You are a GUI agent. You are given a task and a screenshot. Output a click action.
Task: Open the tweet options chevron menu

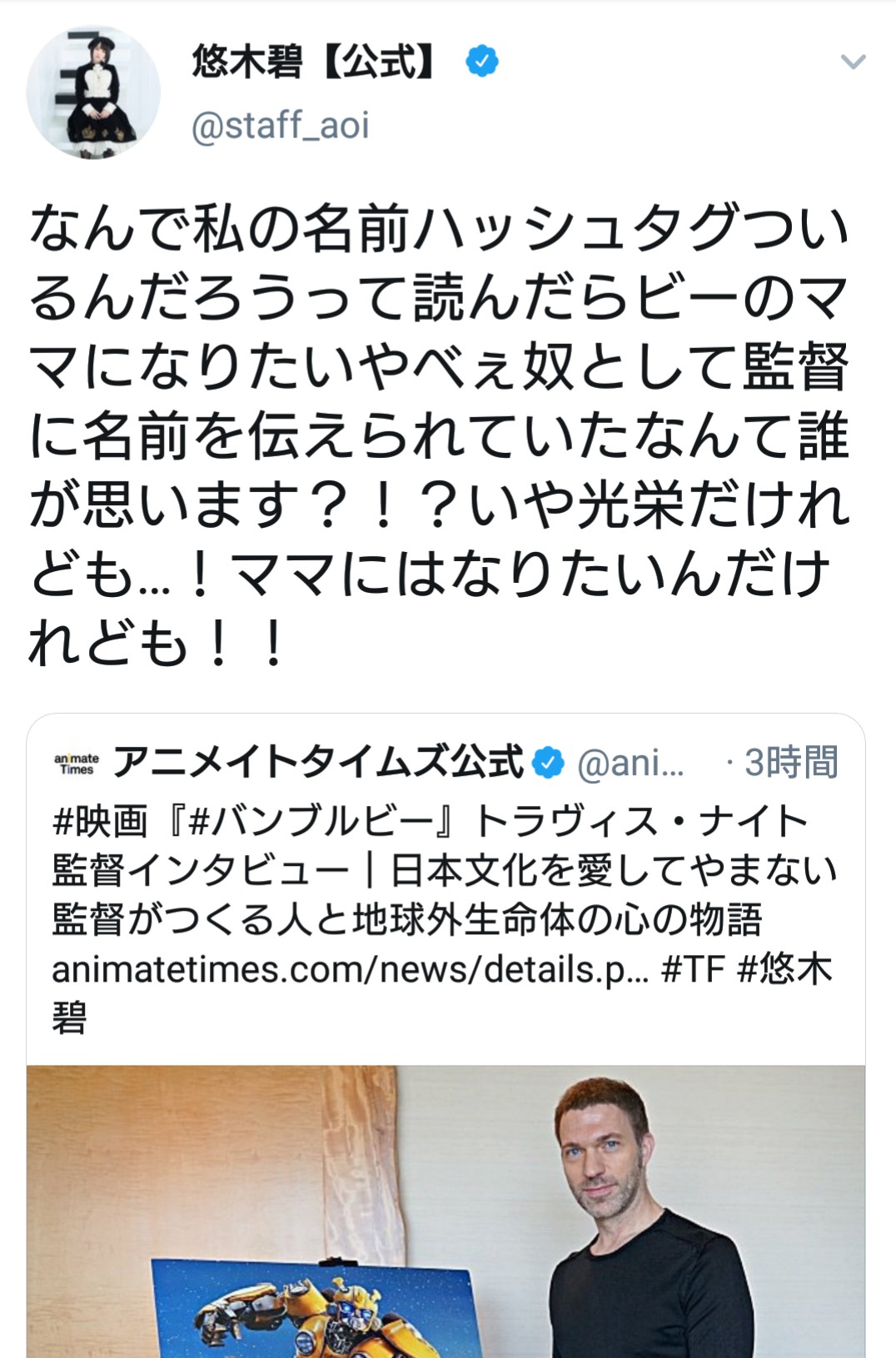pyautogui.click(x=853, y=62)
